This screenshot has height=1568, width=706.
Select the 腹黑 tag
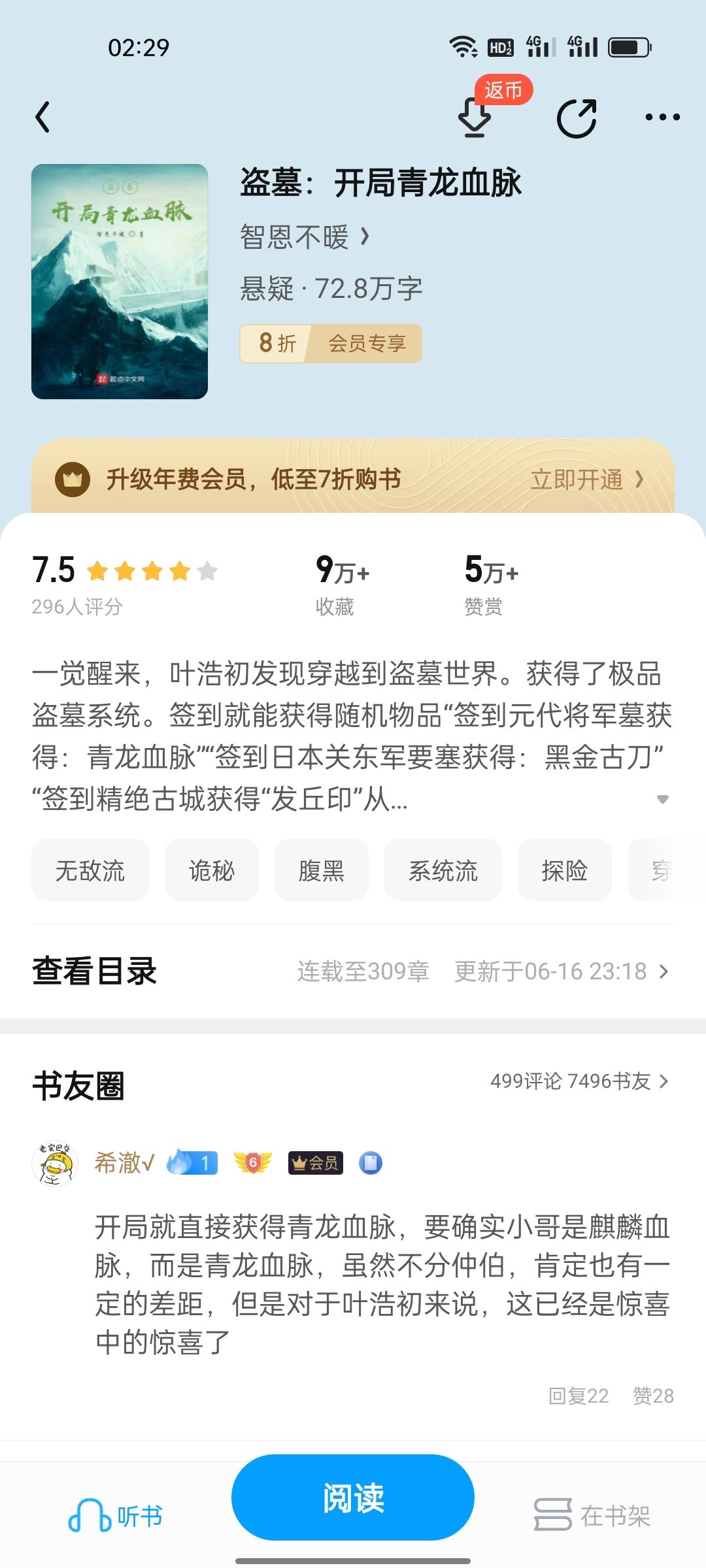pos(322,870)
